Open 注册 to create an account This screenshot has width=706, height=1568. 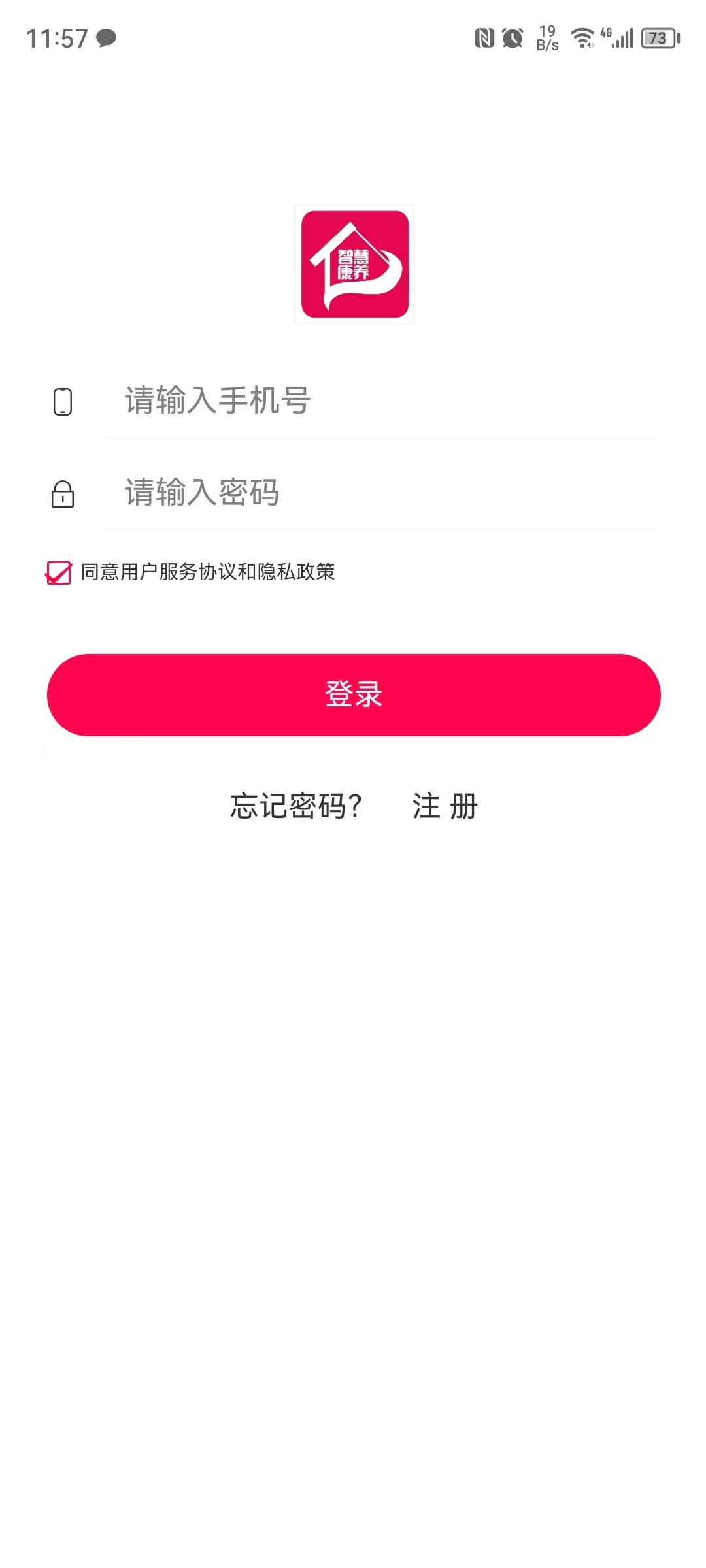[445, 806]
